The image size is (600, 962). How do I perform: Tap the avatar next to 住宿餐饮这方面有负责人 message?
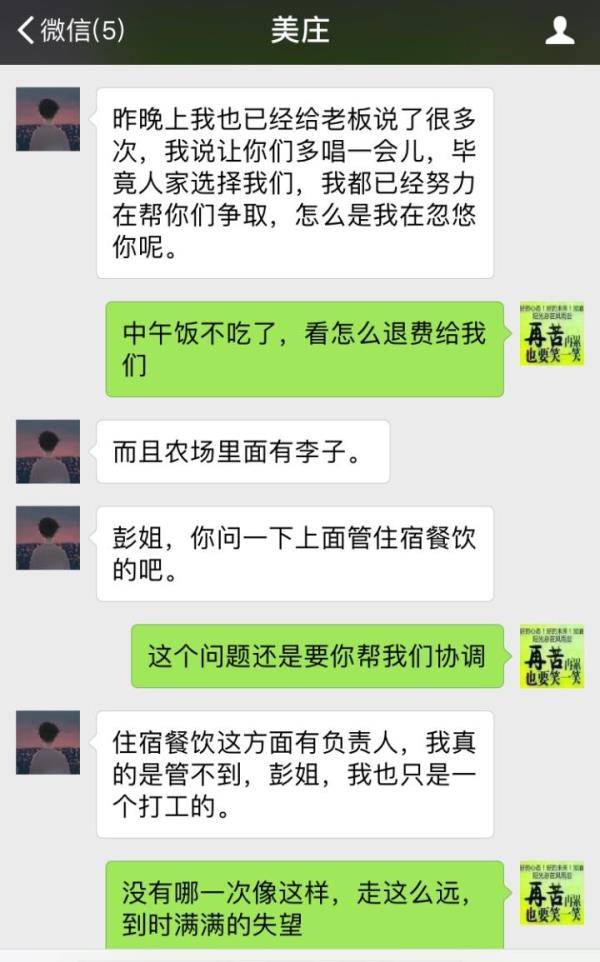click(48, 742)
